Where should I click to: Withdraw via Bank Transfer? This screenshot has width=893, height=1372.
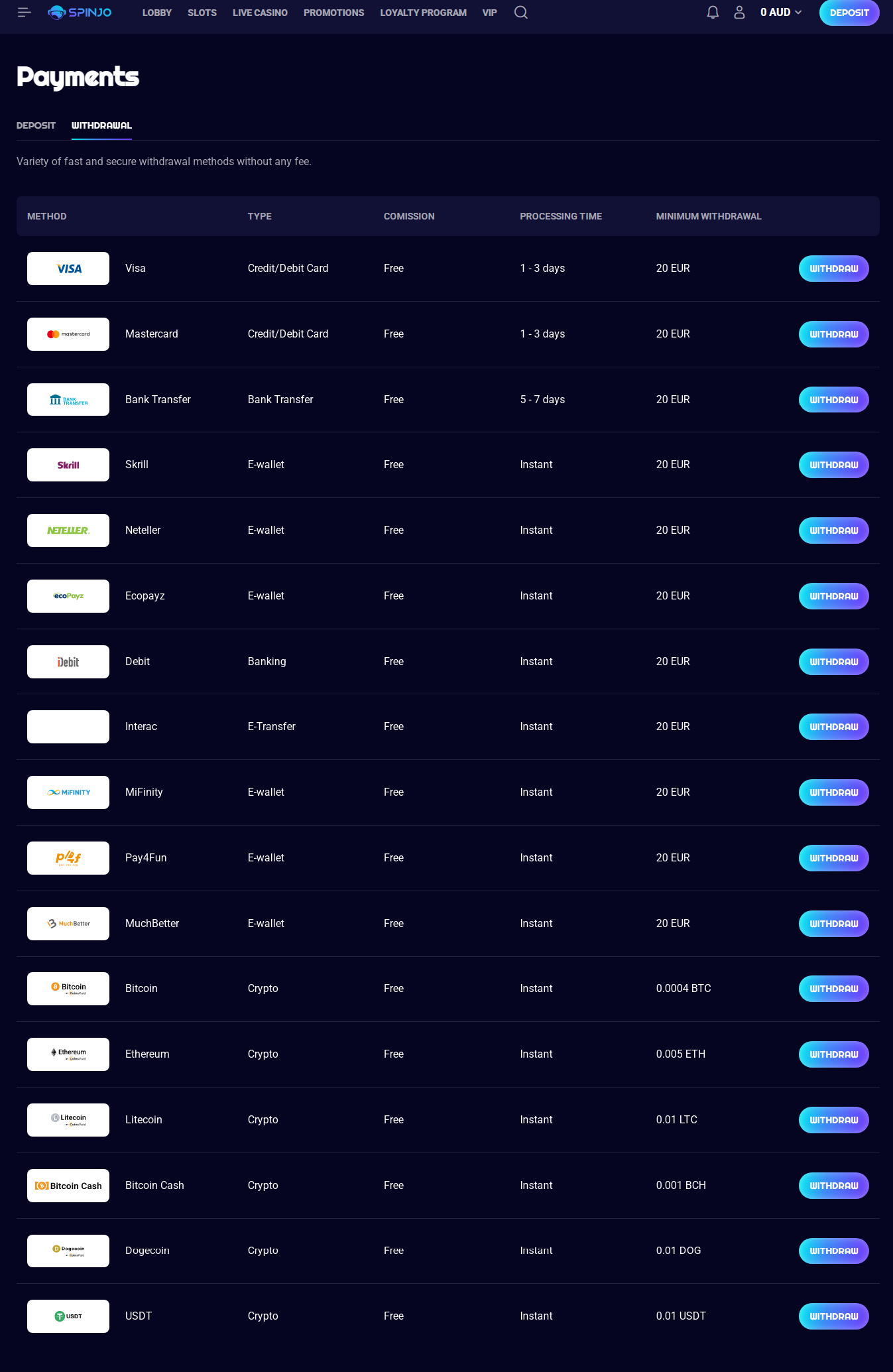(x=833, y=400)
